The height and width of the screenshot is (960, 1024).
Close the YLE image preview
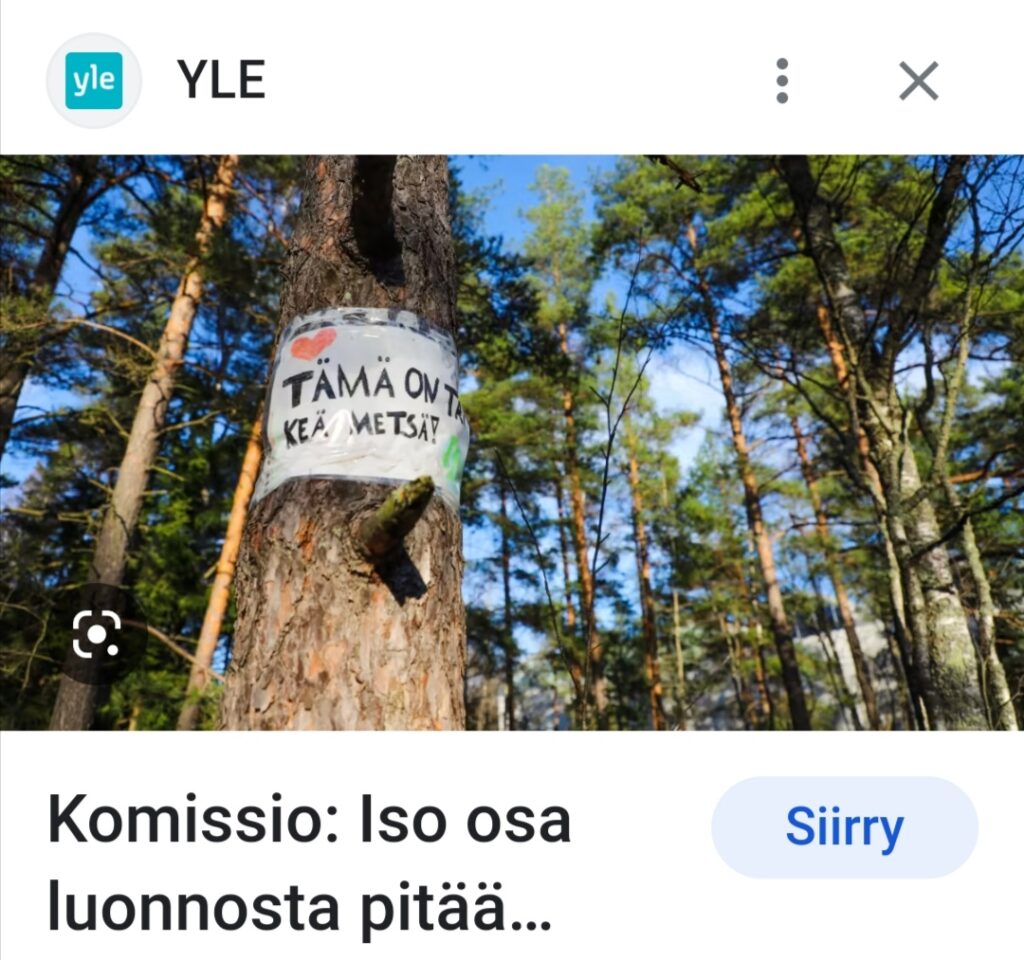click(x=918, y=81)
